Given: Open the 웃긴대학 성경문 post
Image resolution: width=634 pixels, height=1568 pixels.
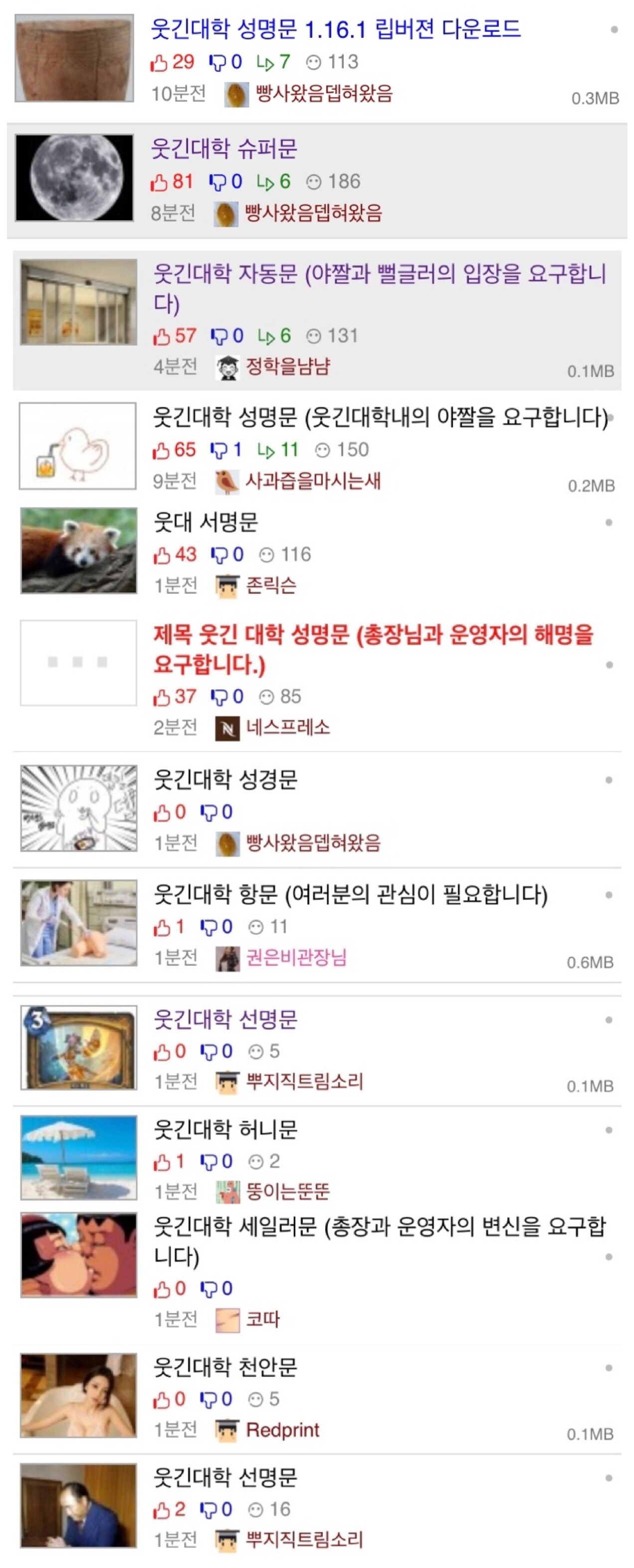Looking at the screenshot, I should [x=225, y=780].
